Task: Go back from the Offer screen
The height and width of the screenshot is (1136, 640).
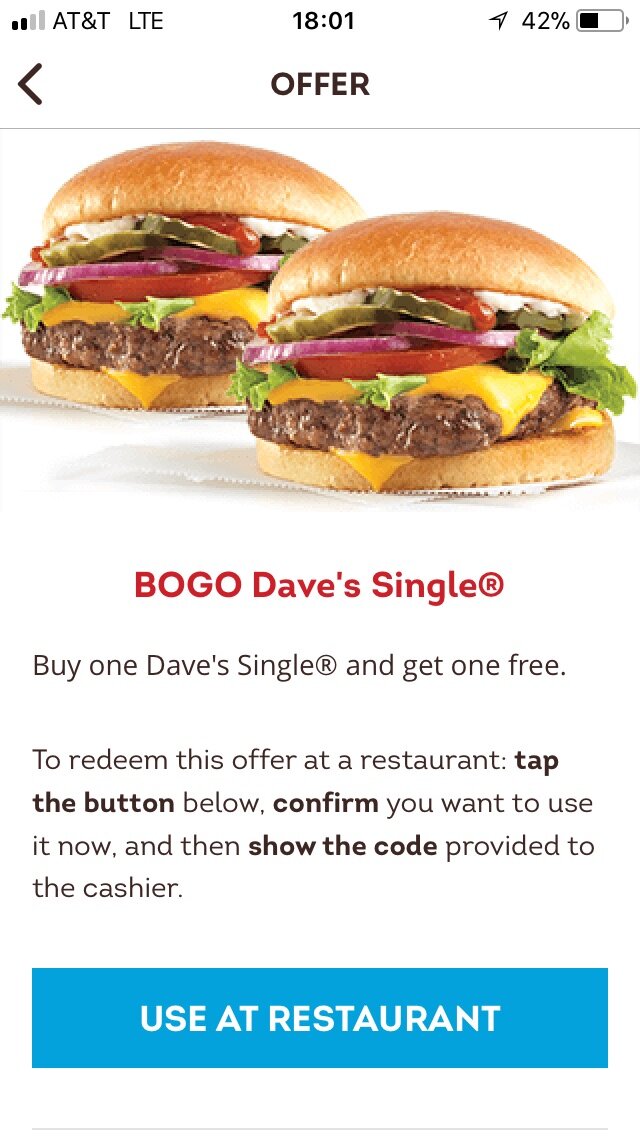Action: pos(31,84)
